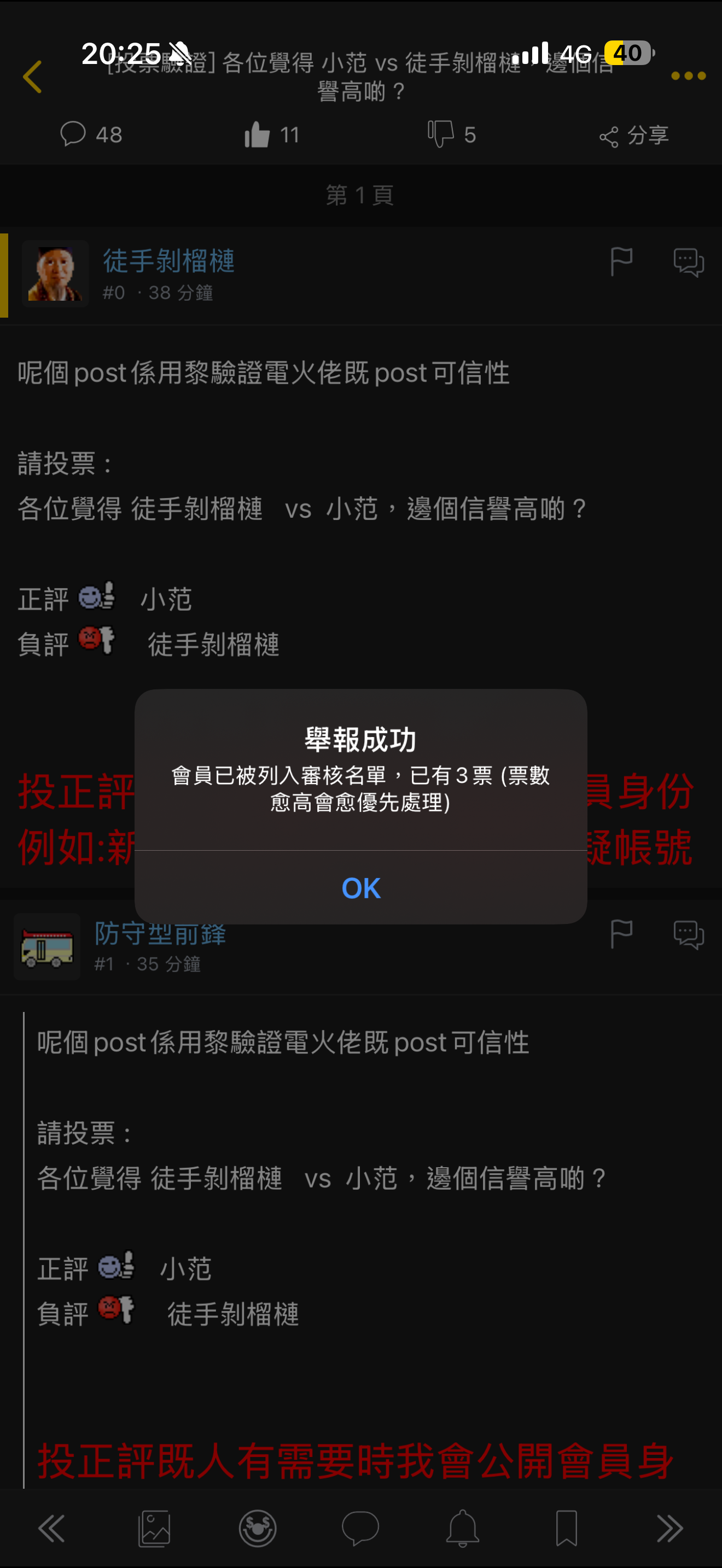Share this thread via 分享
722x1568 pixels.
tap(634, 135)
